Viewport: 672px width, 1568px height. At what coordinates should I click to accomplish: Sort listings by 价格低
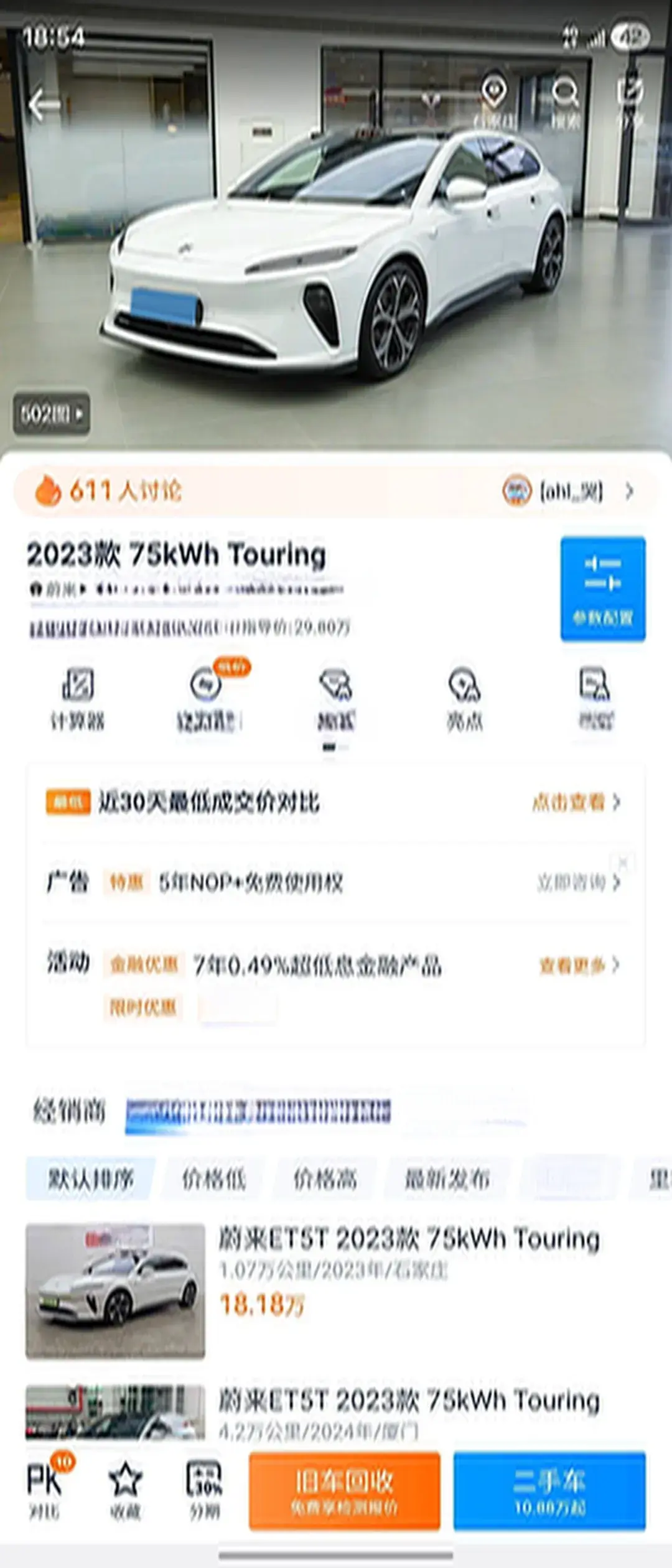tap(213, 1178)
